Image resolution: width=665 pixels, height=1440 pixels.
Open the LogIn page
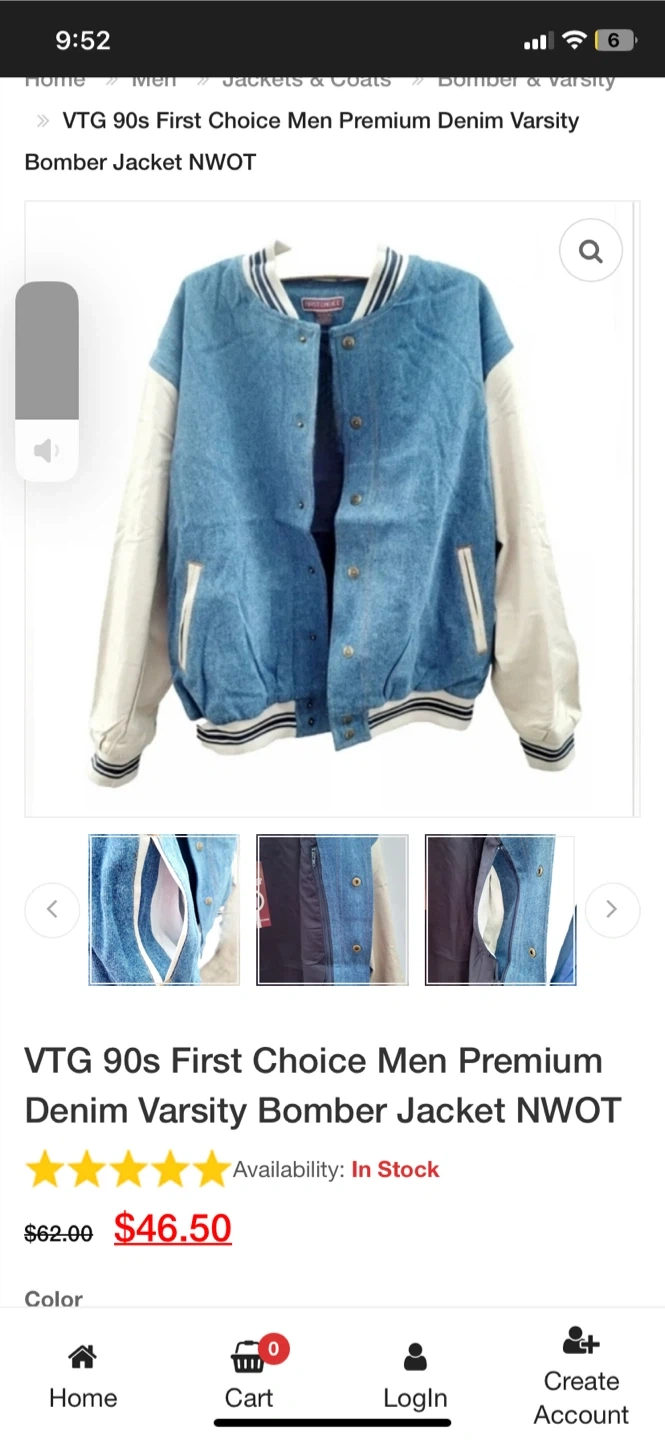[415, 1377]
